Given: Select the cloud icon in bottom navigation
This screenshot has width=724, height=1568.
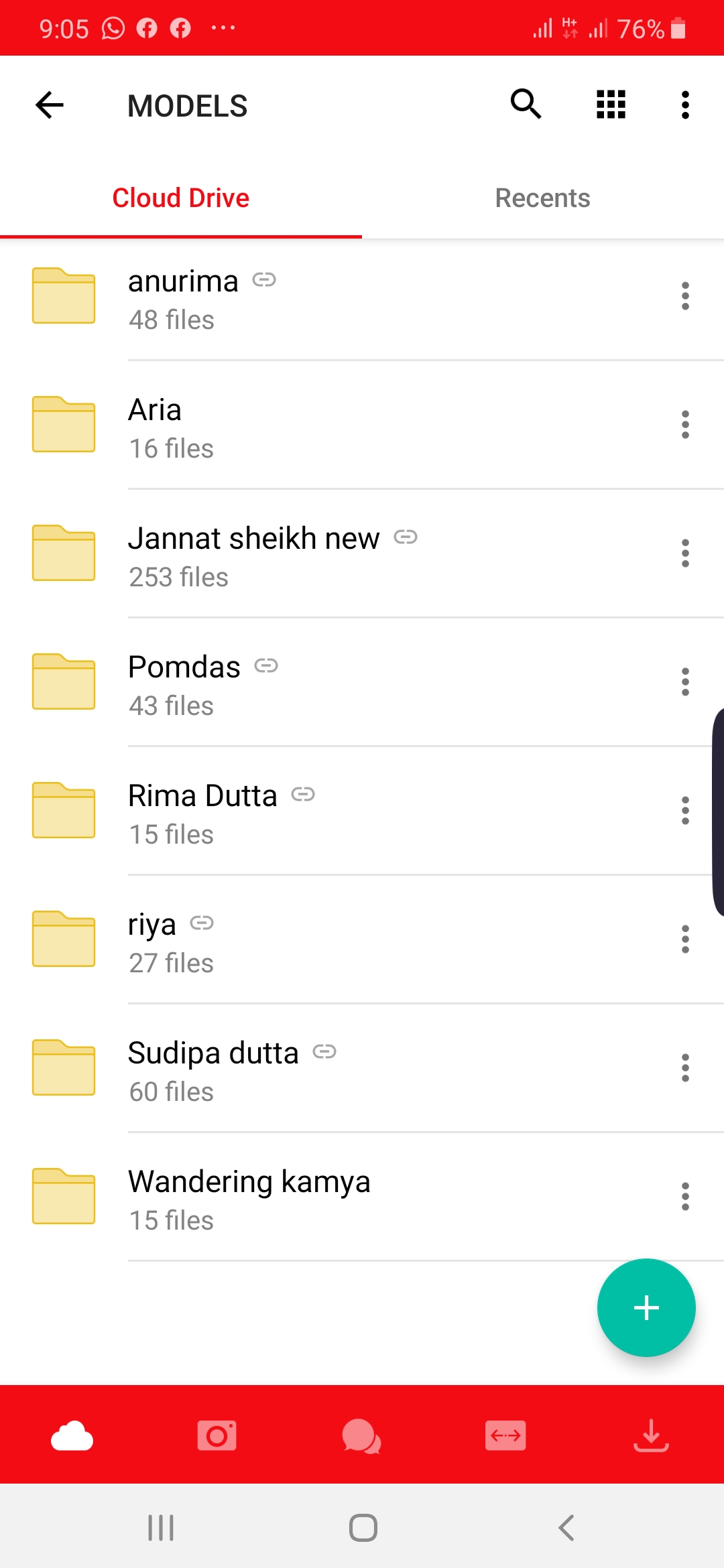Looking at the screenshot, I should click(72, 1436).
